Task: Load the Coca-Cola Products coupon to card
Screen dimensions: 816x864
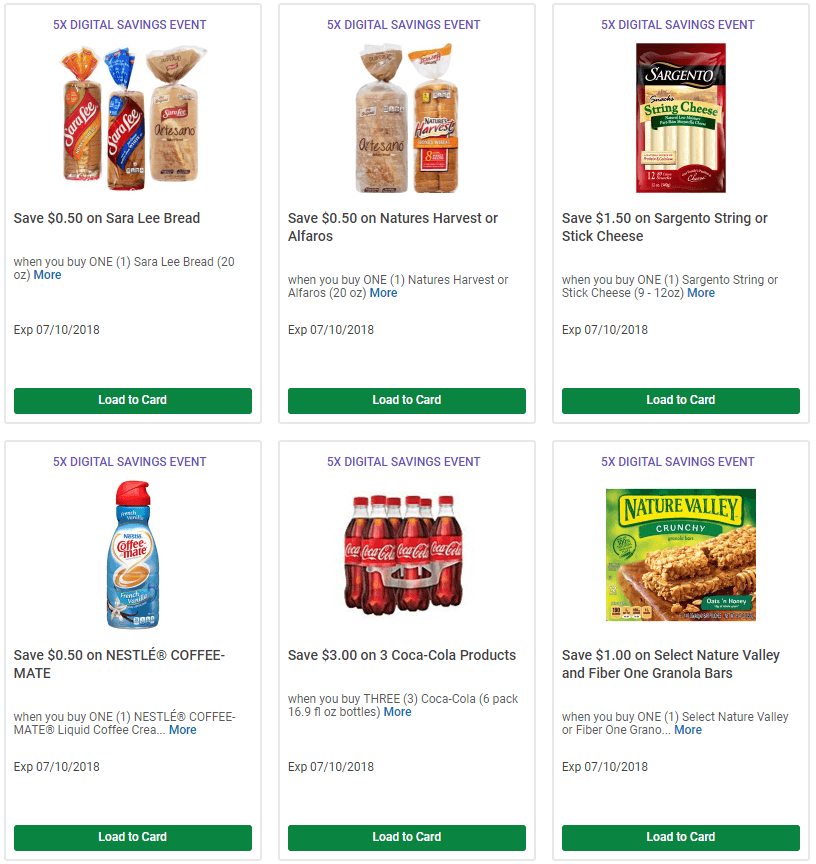Action: (x=407, y=838)
